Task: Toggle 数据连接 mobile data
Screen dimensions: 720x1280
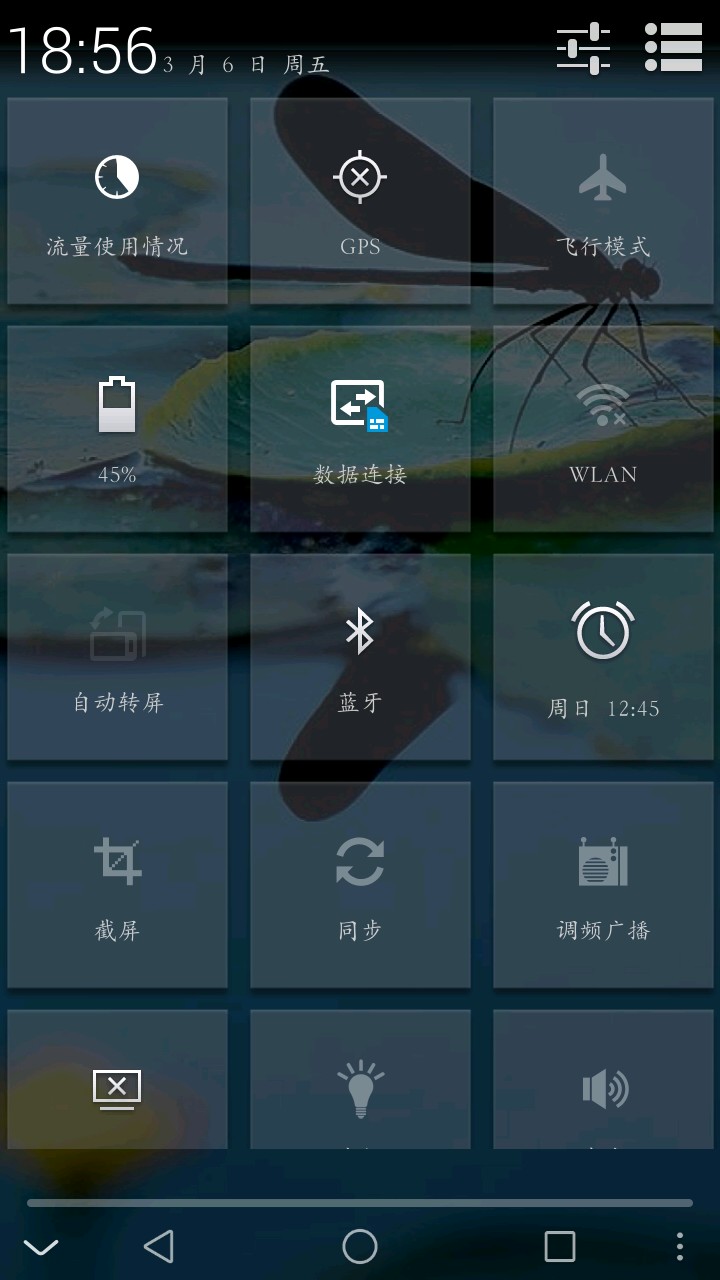Action: (360, 428)
